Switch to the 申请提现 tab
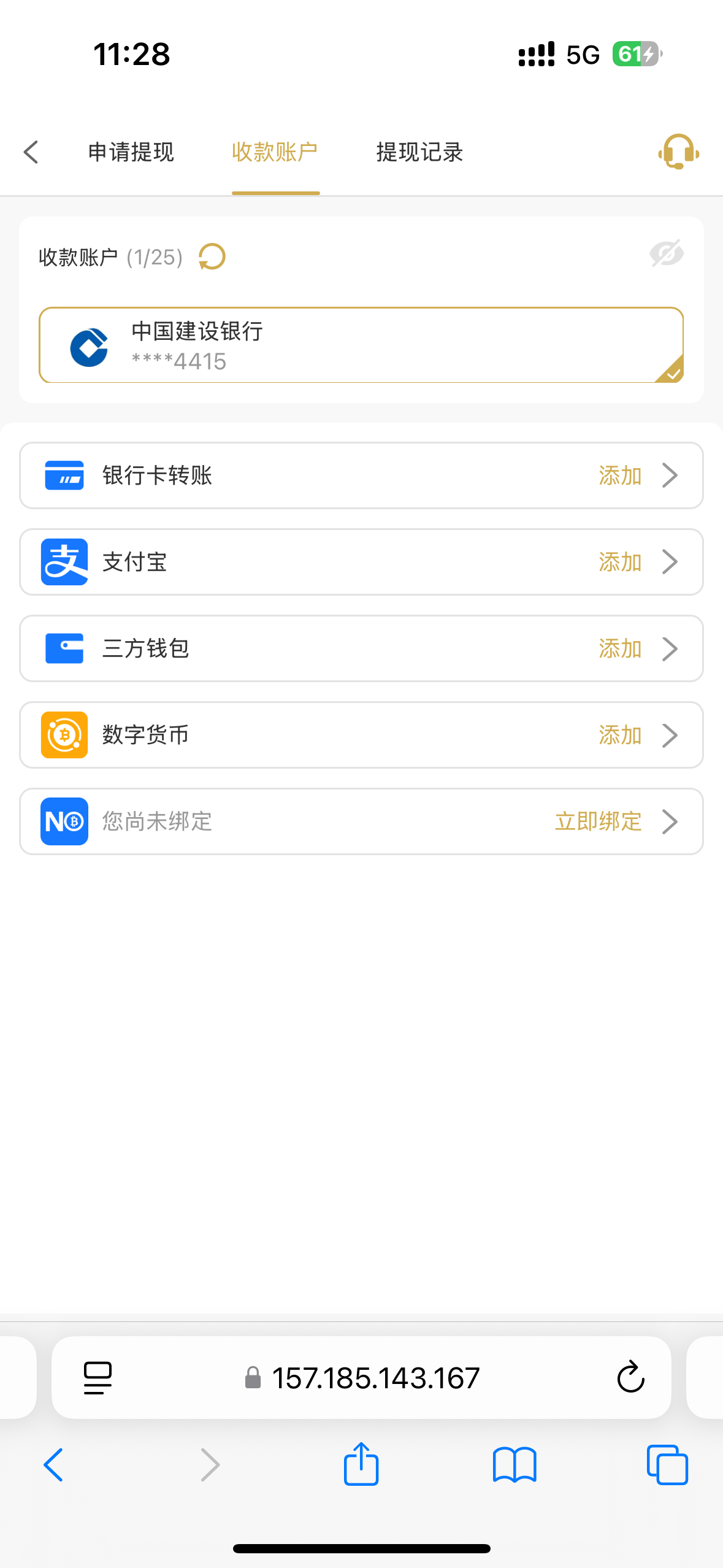The width and height of the screenshot is (723, 1568). click(x=131, y=152)
